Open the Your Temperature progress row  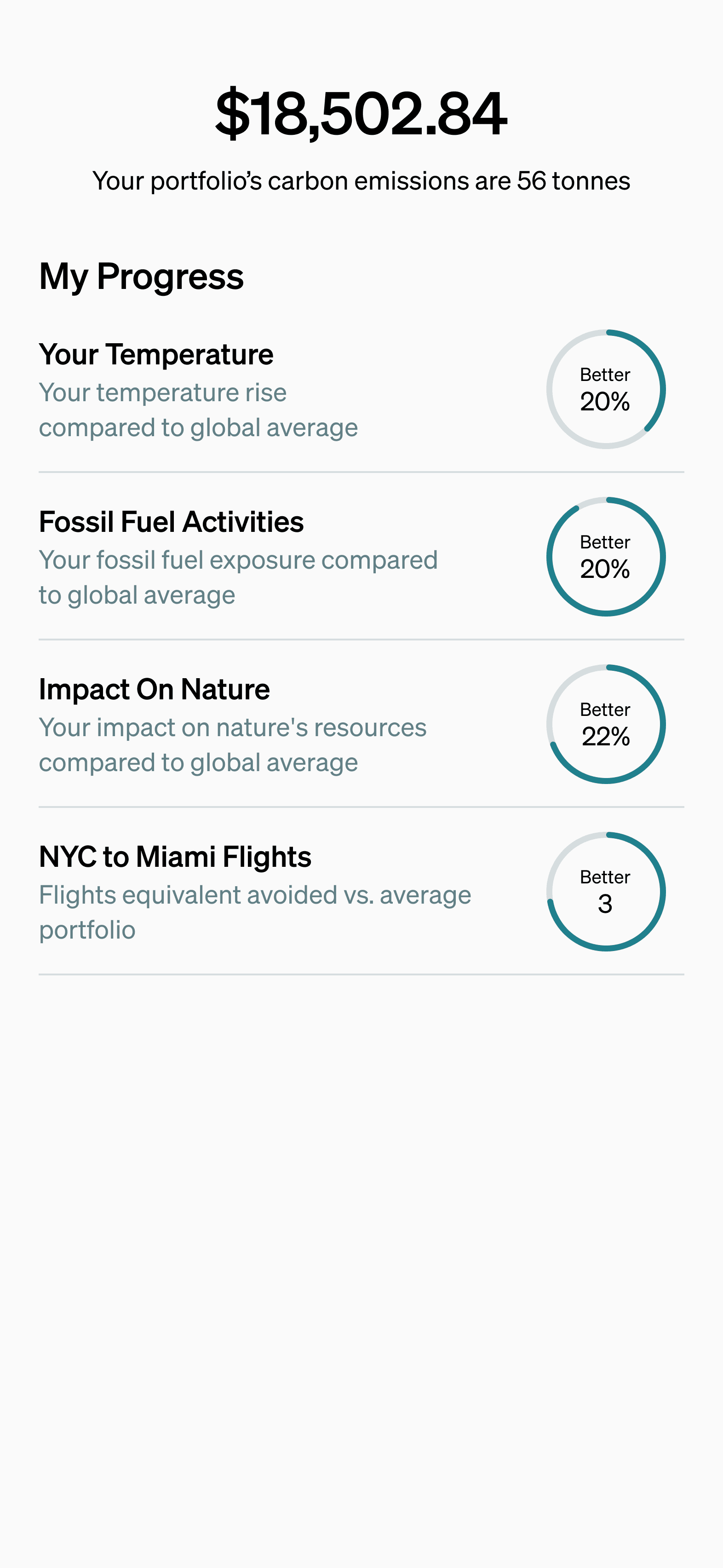(x=361, y=390)
